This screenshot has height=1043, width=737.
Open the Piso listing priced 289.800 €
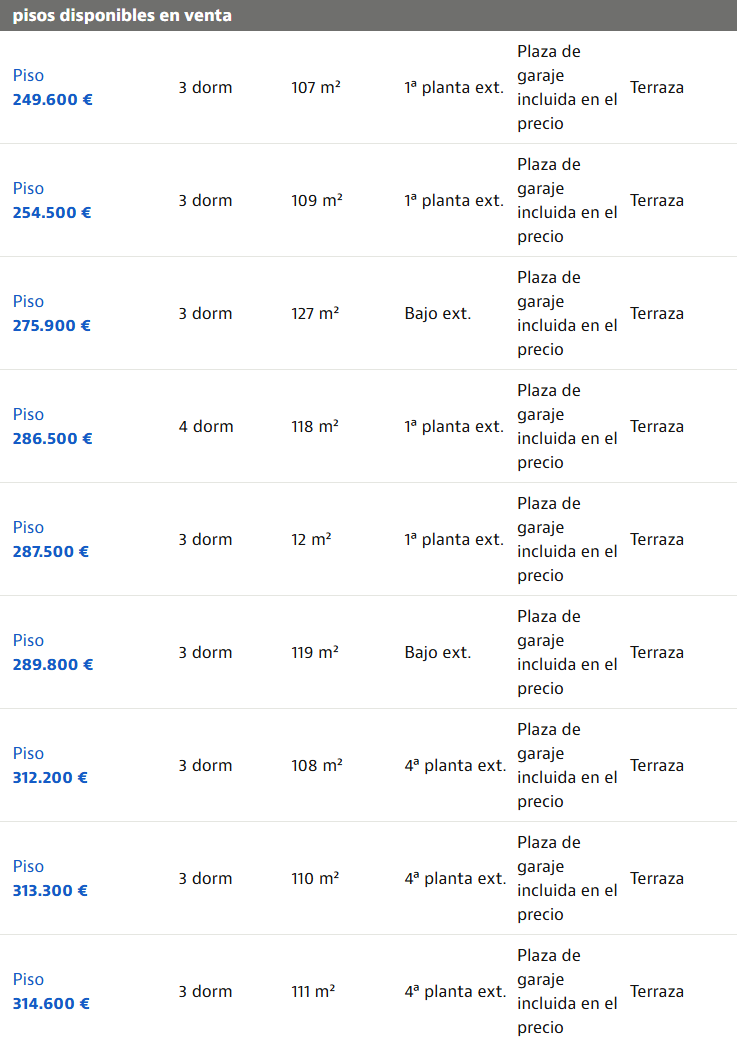[29, 641]
